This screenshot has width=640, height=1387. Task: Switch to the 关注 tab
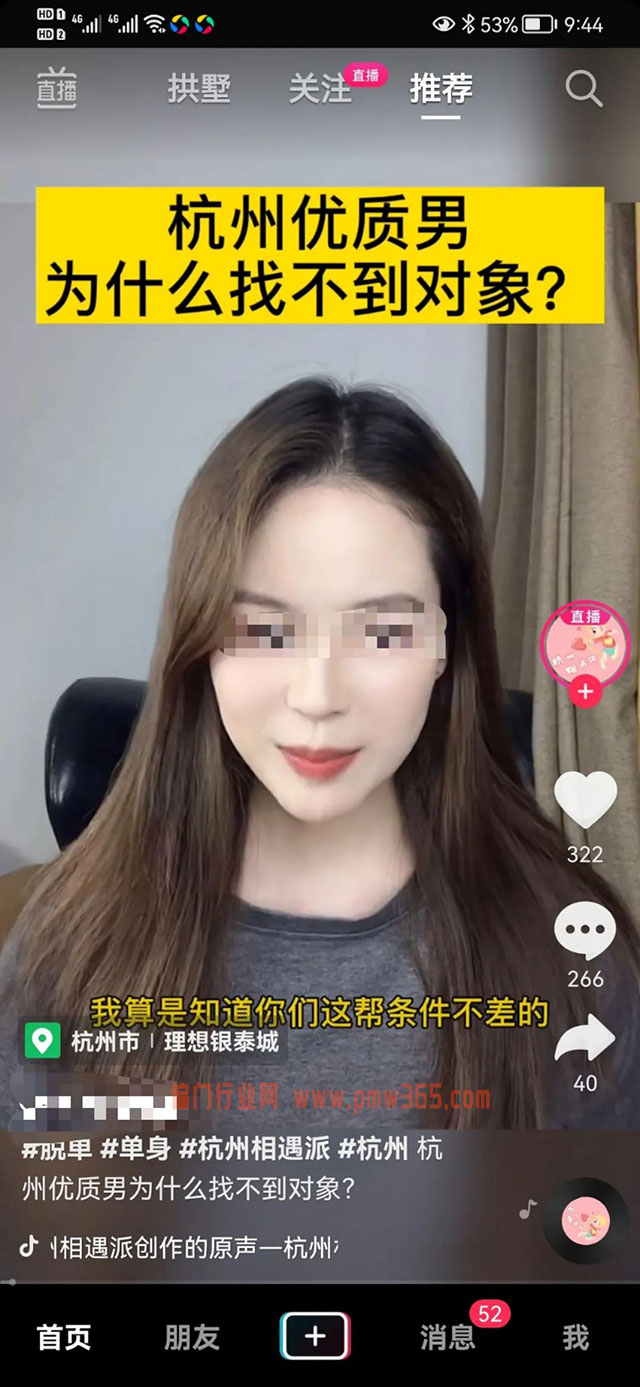coord(320,89)
